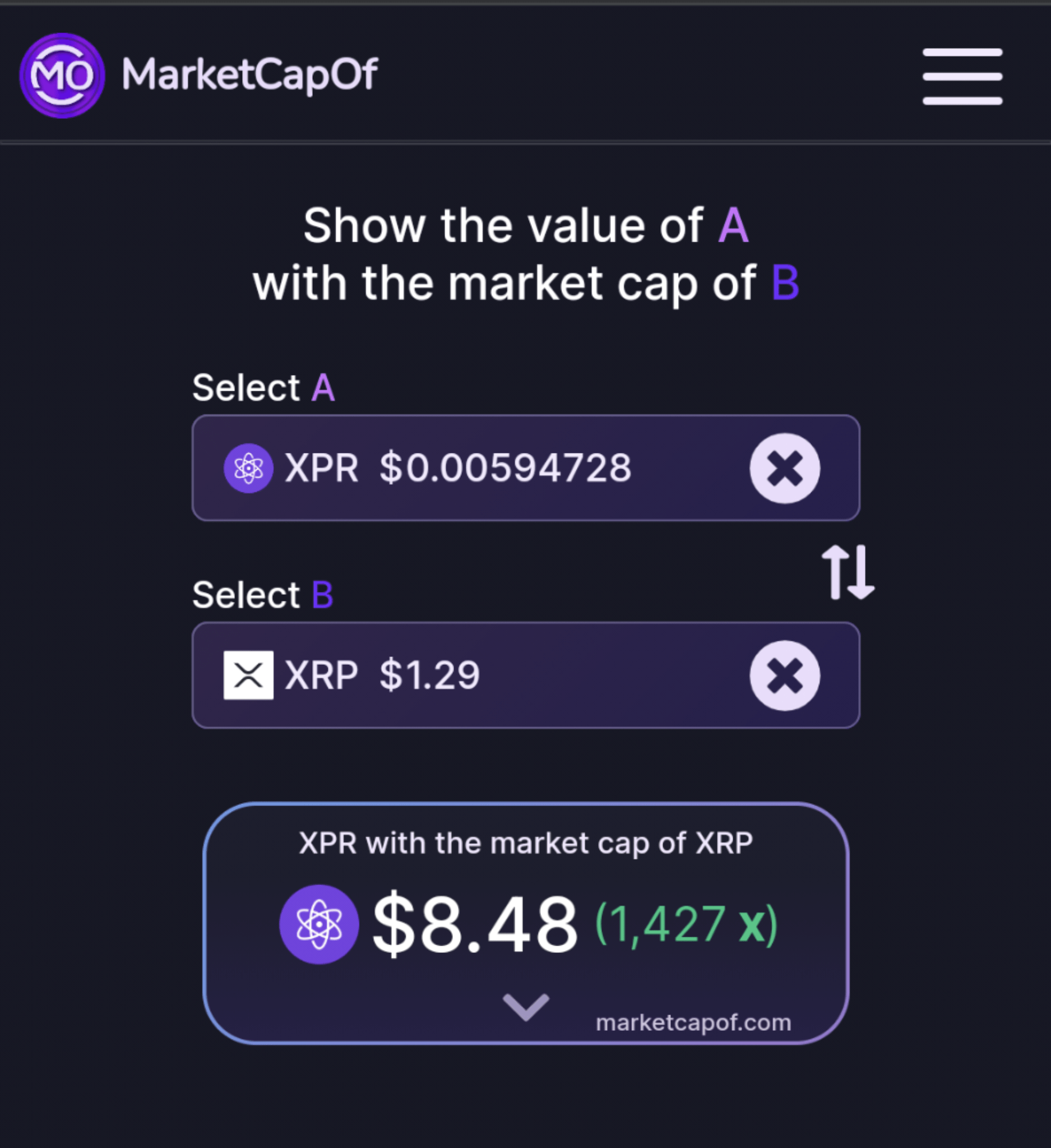The width and height of the screenshot is (1051, 1148).
Task: Swap coins A and B
Action: point(848,572)
